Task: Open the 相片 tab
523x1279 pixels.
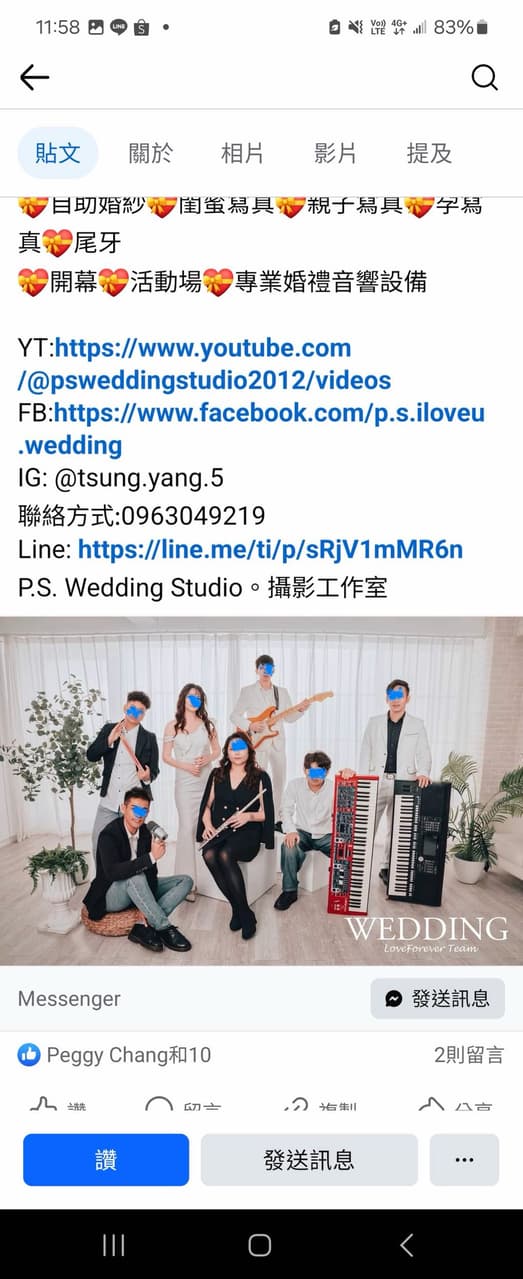Action: (242, 153)
